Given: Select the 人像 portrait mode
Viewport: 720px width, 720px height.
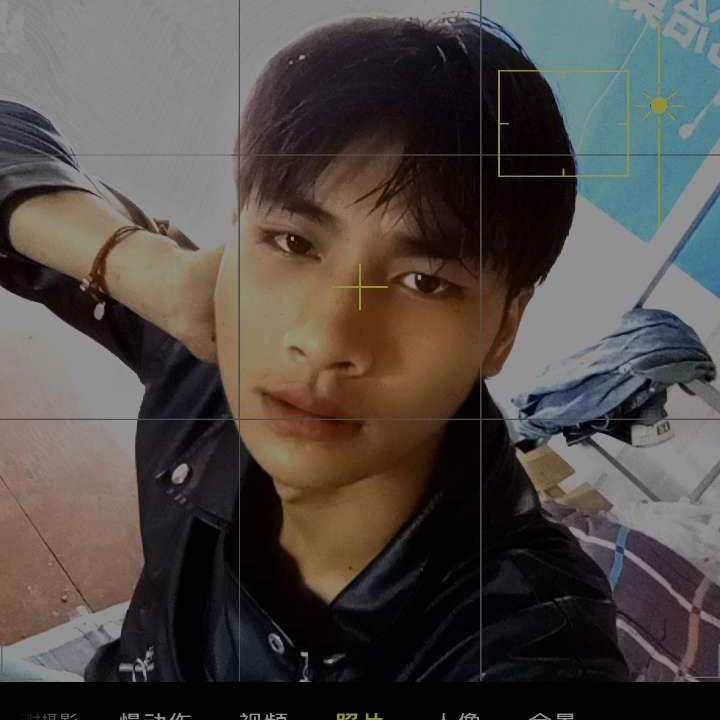Looking at the screenshot, I should tap(459, 715).
